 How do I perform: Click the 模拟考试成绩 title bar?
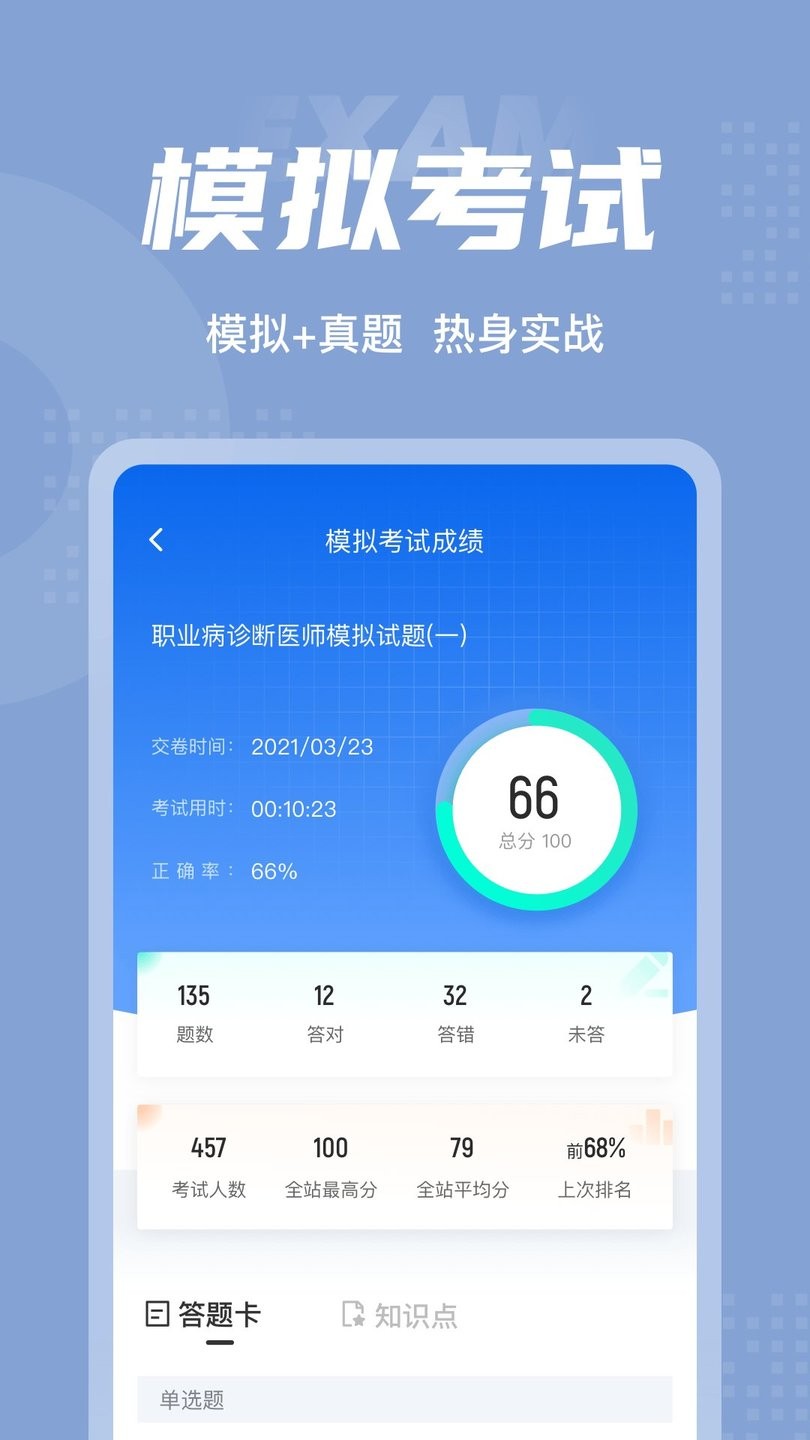point(405,541)
